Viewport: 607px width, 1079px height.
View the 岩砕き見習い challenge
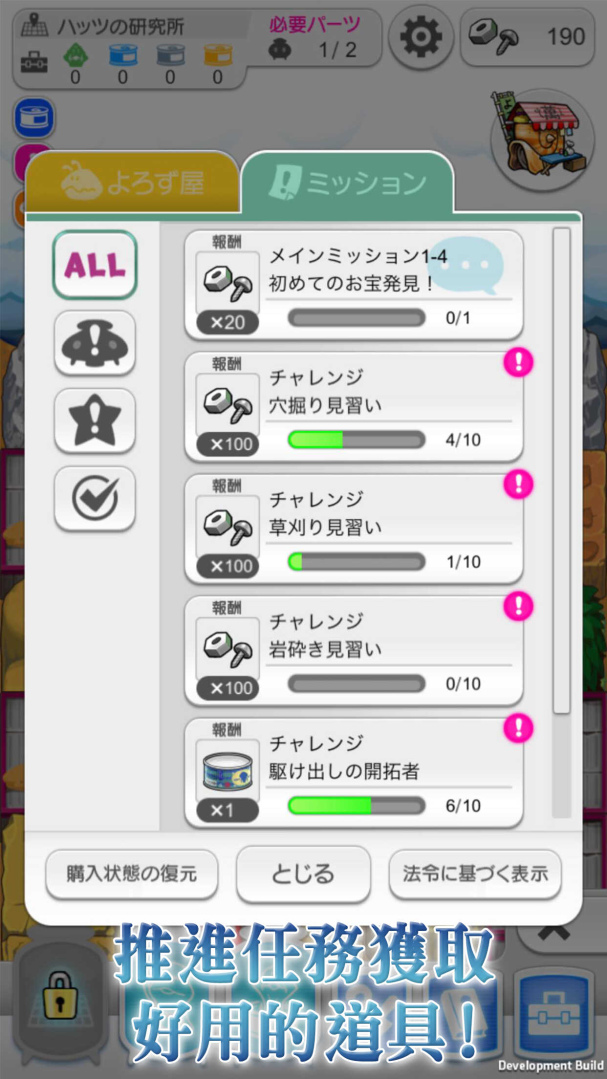click(354, 651)
